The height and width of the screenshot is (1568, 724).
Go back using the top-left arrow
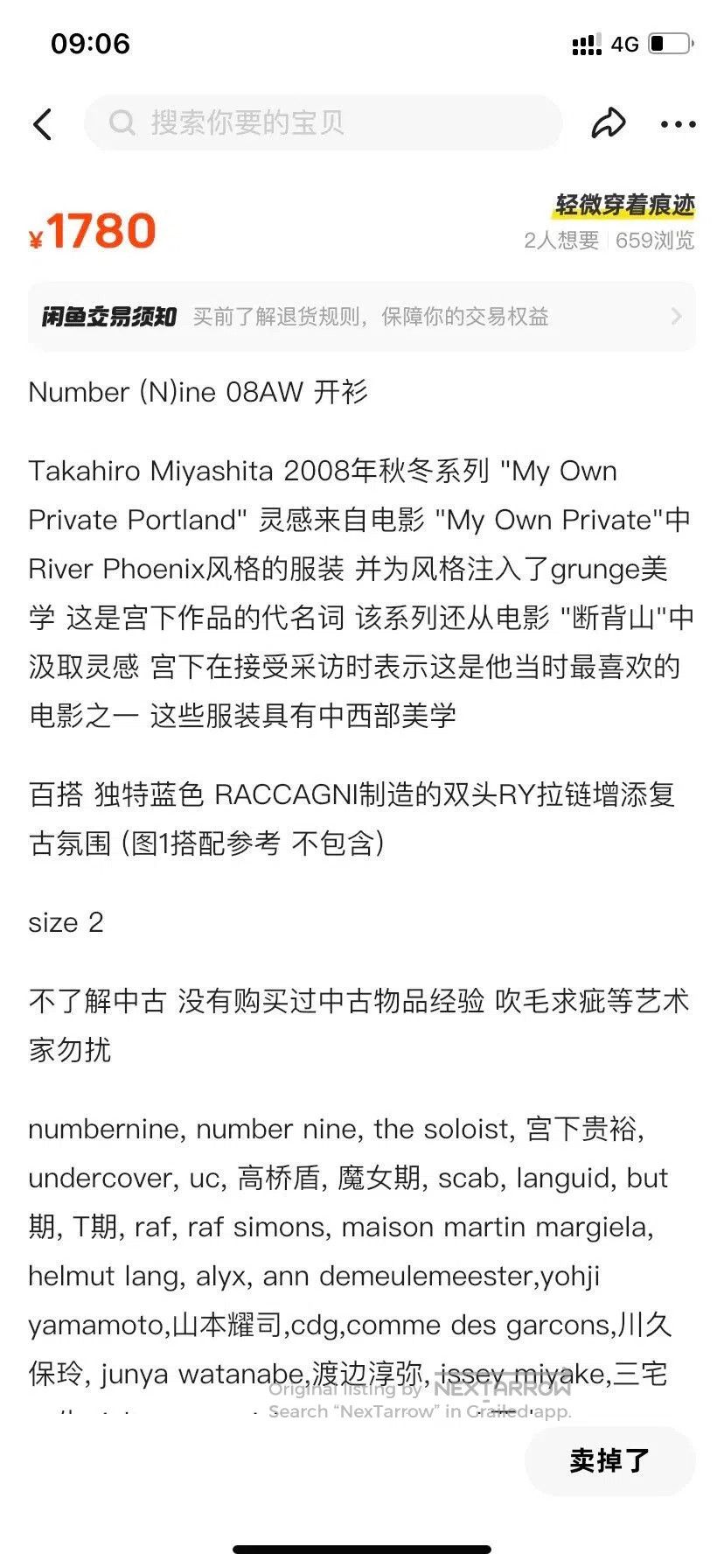[x=42, y=123]
